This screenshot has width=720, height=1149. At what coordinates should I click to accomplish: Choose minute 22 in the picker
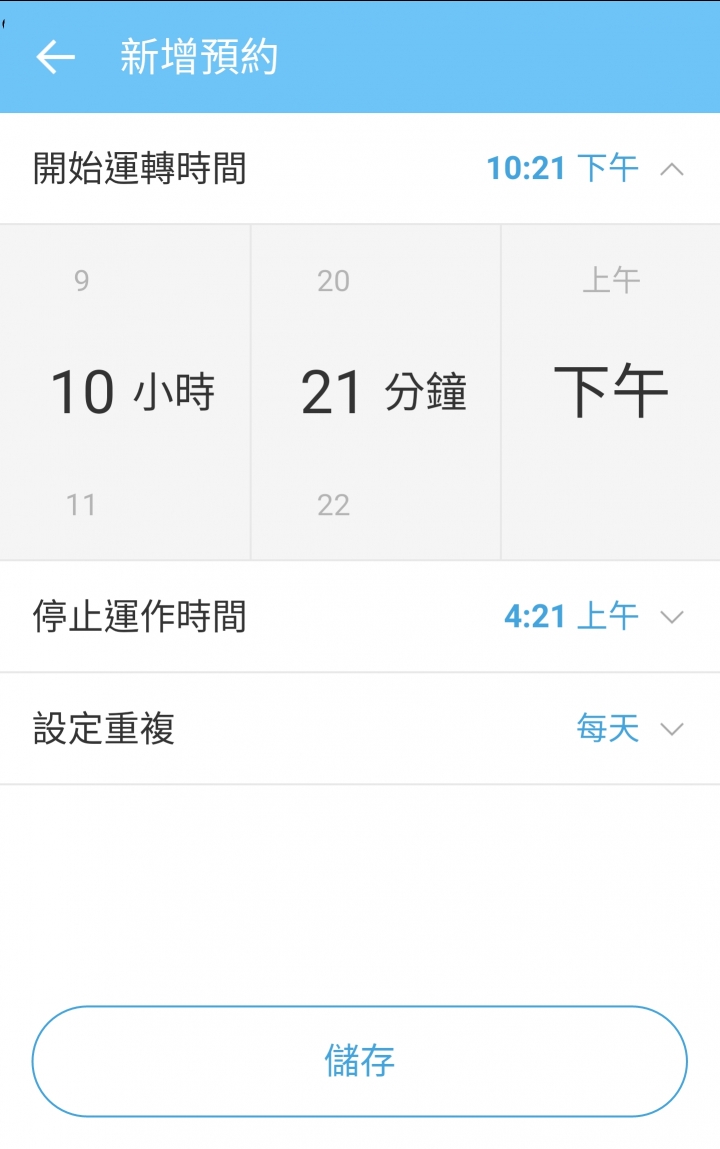[333, 505]
